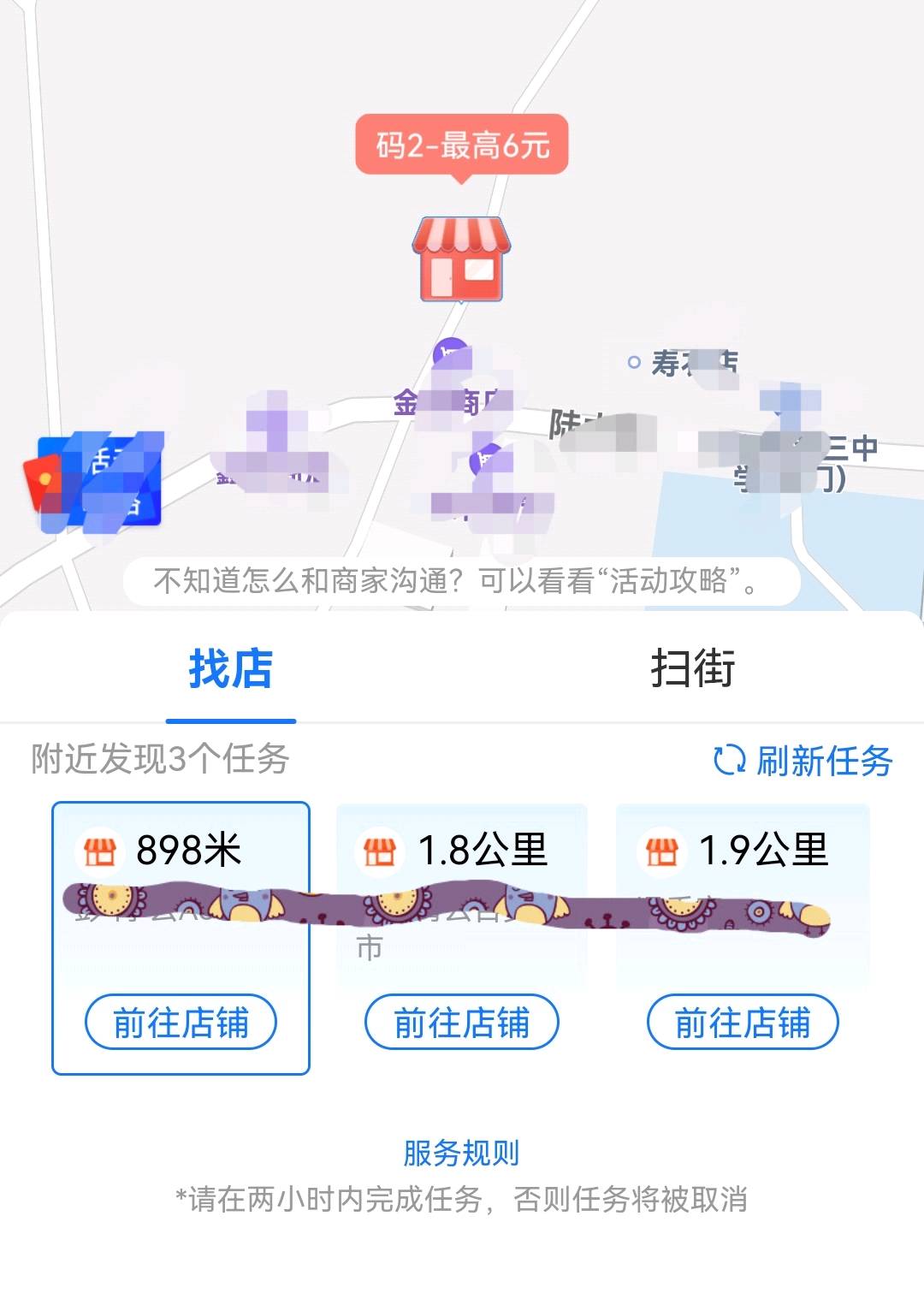924x1305 pixels.
Task: Open the 码2-最高6元 map bubble
Action: click(x=461, y=145)
